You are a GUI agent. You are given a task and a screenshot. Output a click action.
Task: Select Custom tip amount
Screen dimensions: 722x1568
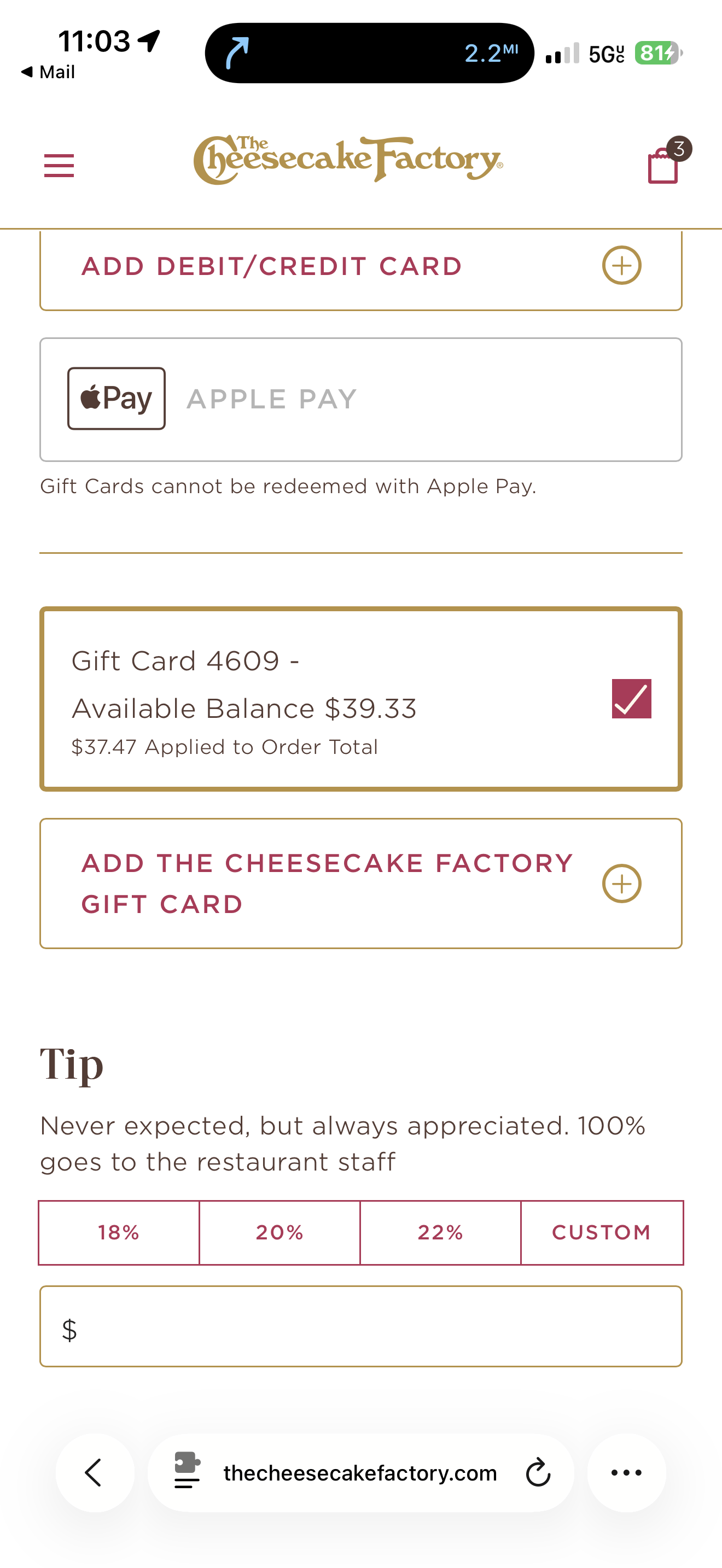click(602, 1233)
